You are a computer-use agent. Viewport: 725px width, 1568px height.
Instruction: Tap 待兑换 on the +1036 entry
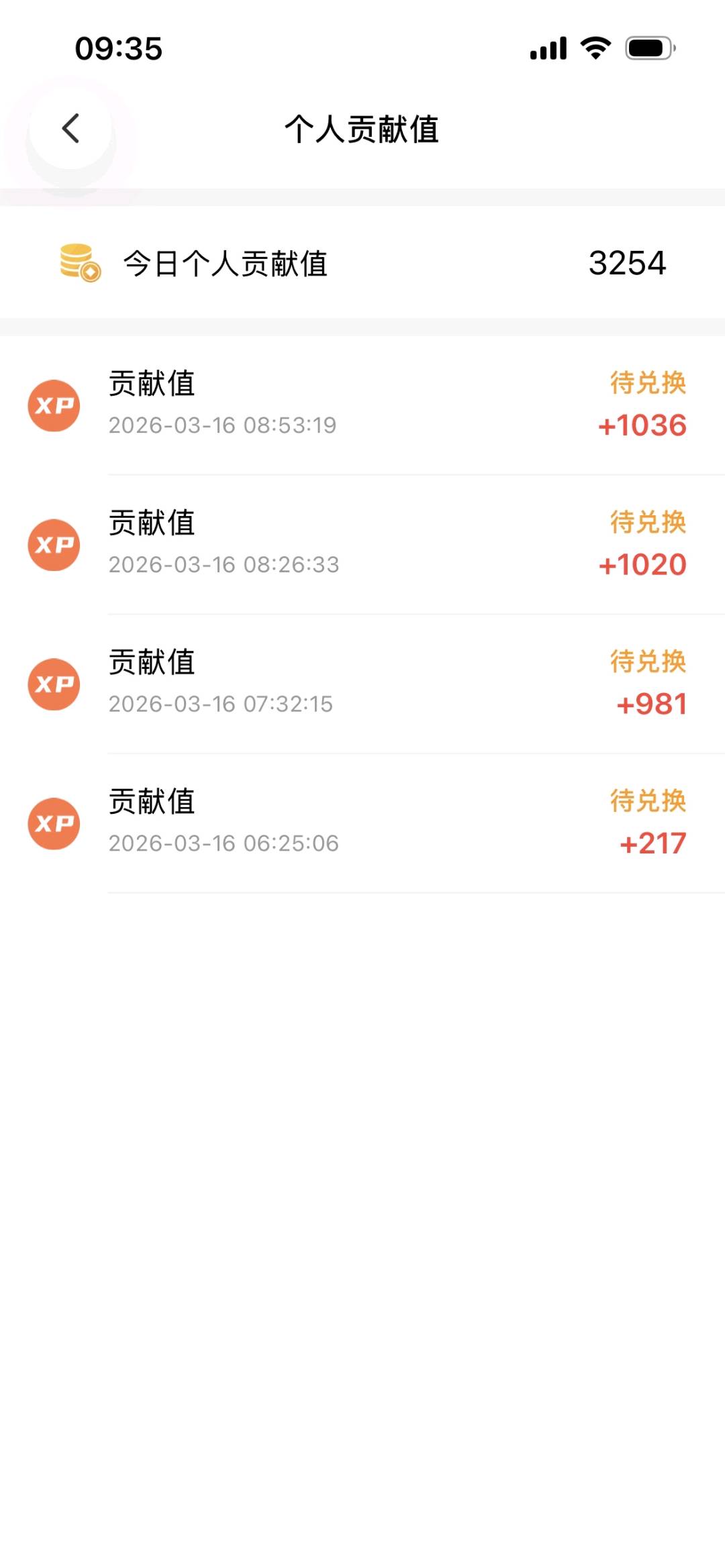(645, 384)
